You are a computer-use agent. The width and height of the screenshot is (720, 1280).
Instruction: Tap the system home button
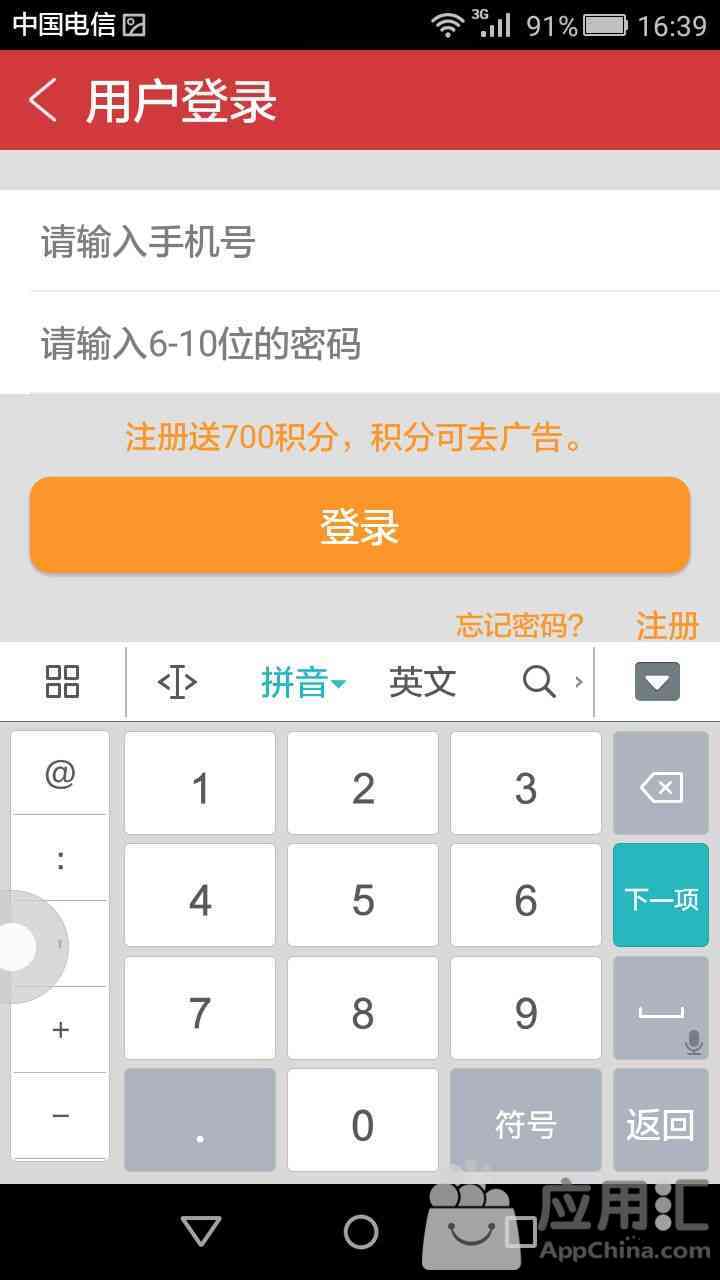(x=360, y=1232)
